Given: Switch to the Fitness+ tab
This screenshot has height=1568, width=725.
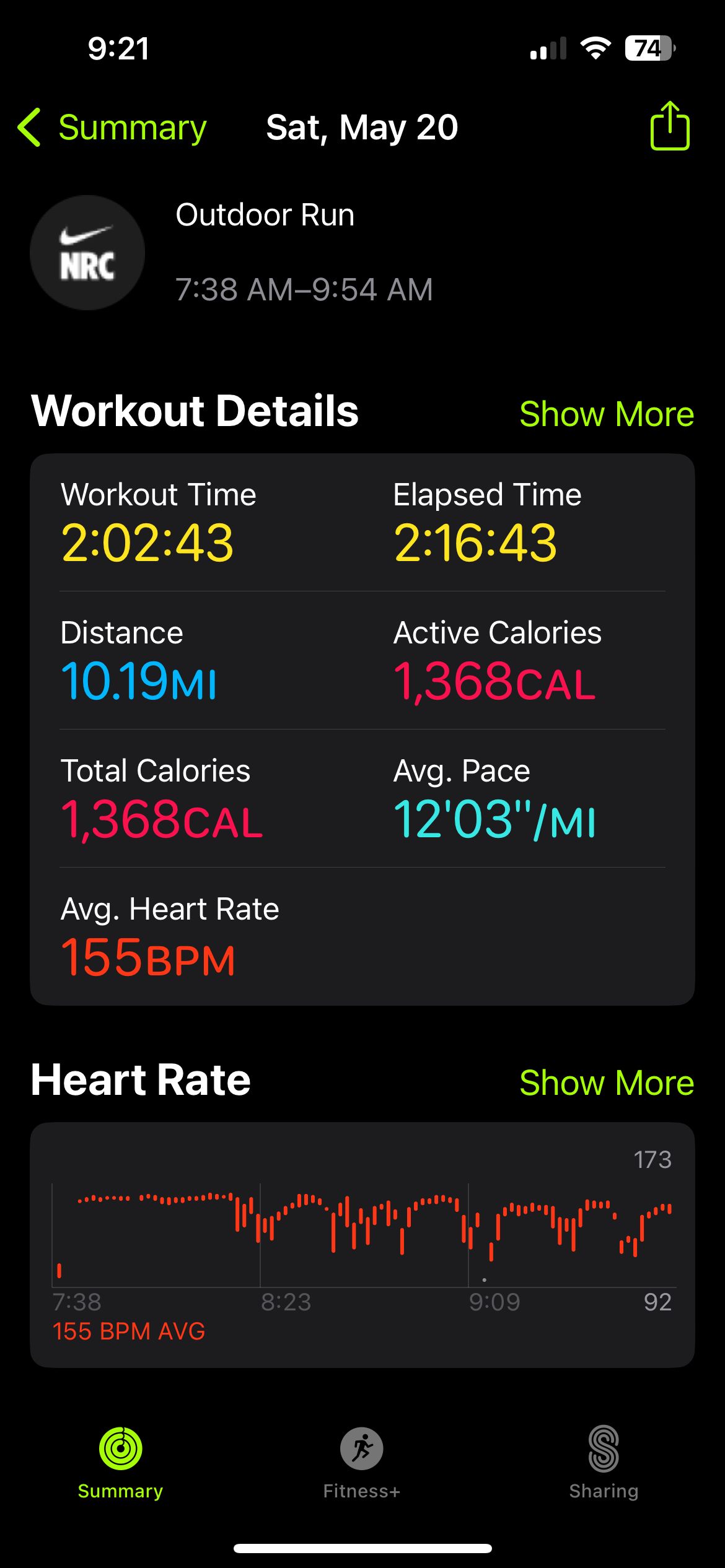Looking at the screenshot, I should [362, 1463].
